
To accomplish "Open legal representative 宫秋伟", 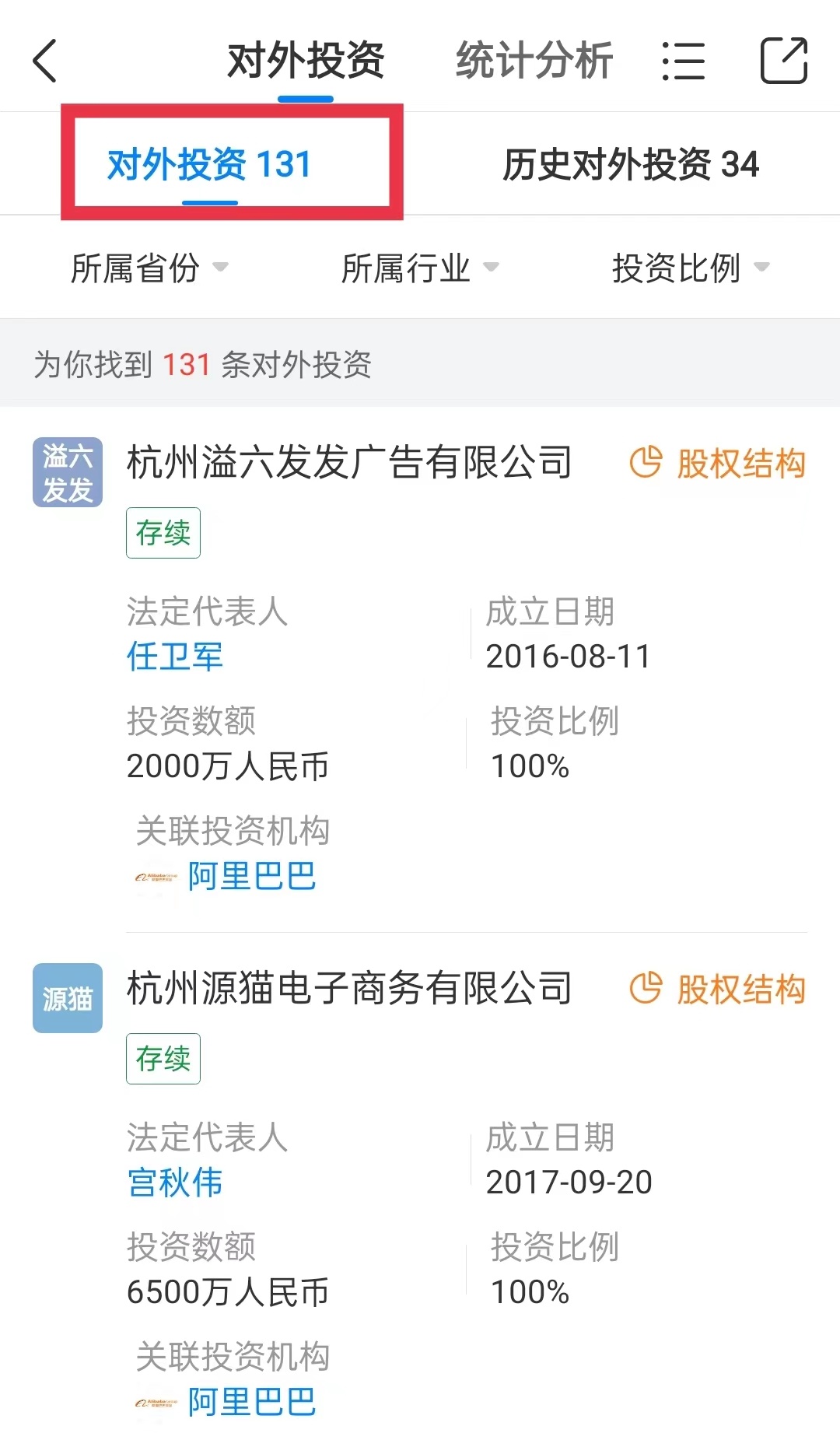I will [x=175, y=1182].
